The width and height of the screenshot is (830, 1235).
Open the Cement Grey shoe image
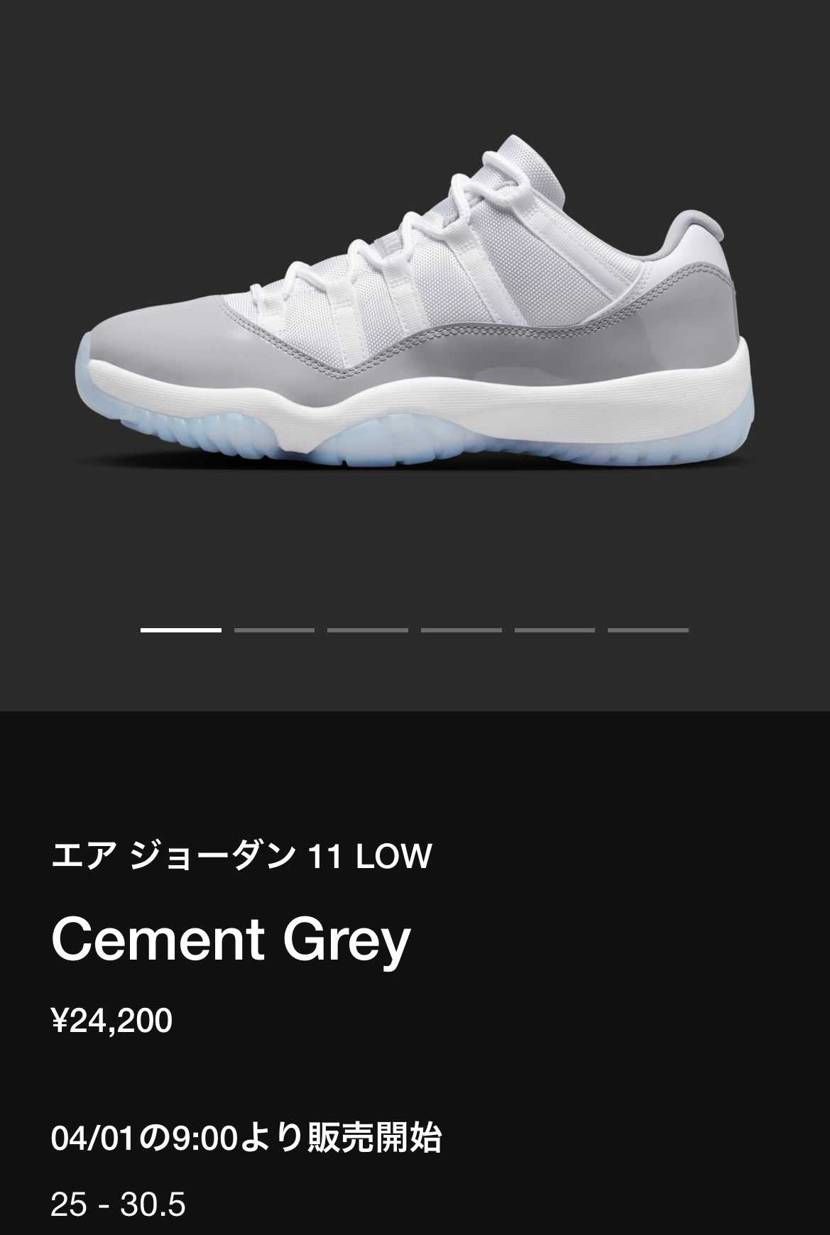click(415, 310)
